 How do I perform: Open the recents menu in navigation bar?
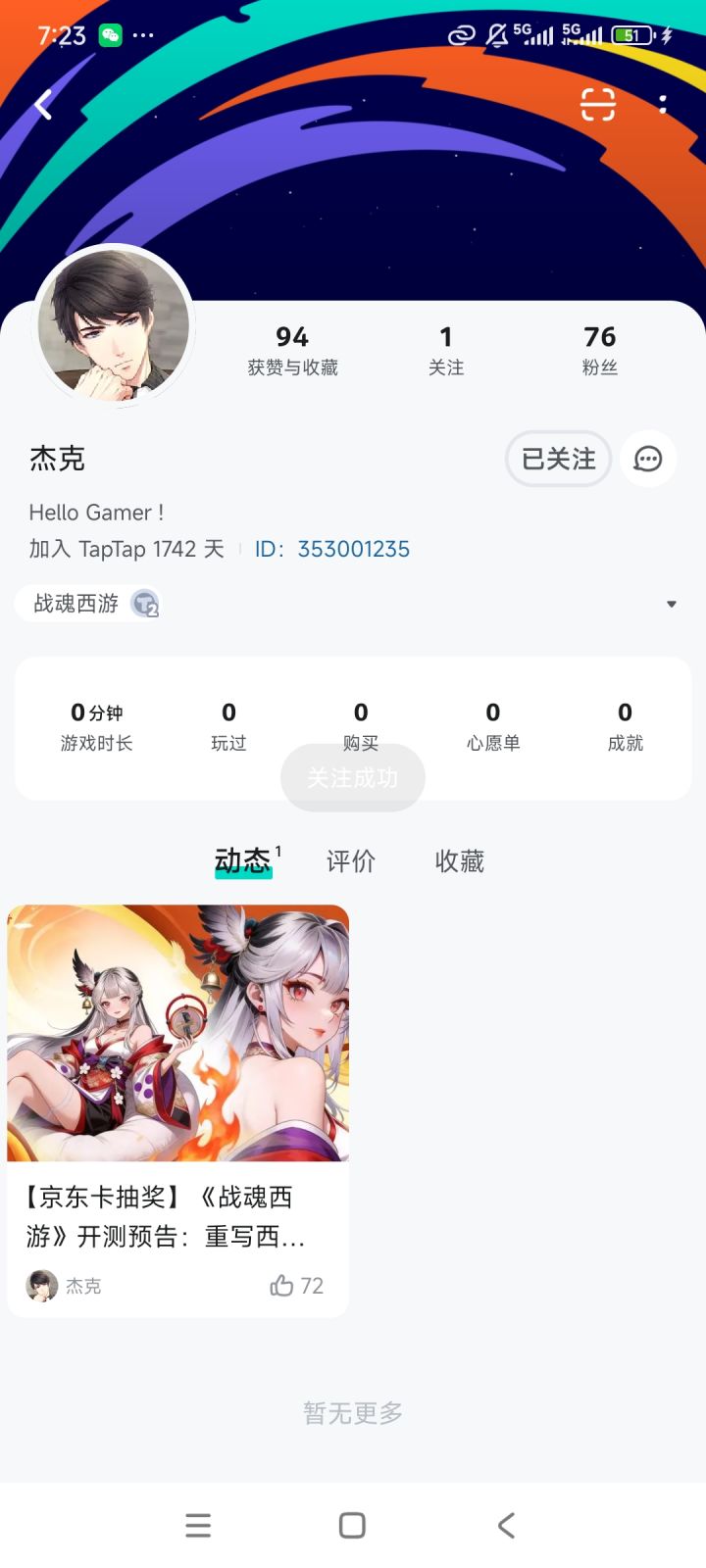point(198,1525)
